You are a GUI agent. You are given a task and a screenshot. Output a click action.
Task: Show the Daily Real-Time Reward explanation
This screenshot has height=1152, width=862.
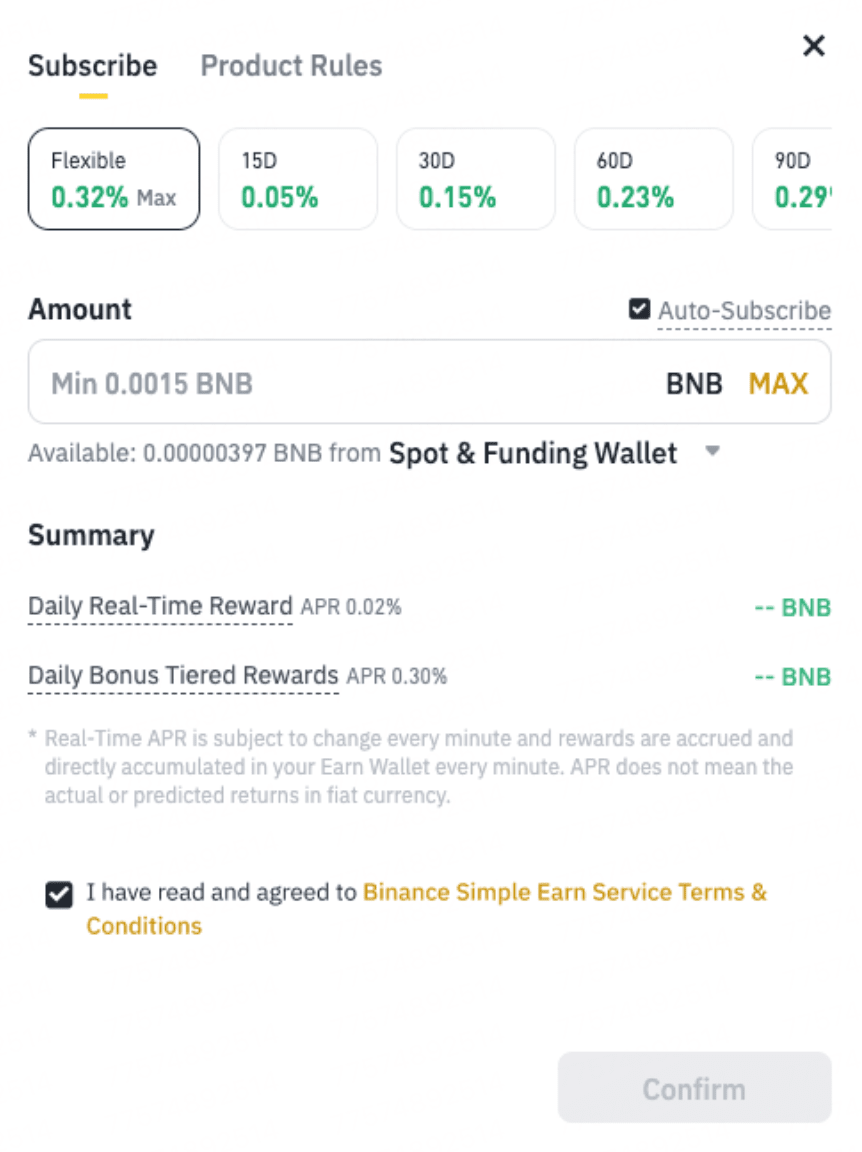[x=160, y=606]
